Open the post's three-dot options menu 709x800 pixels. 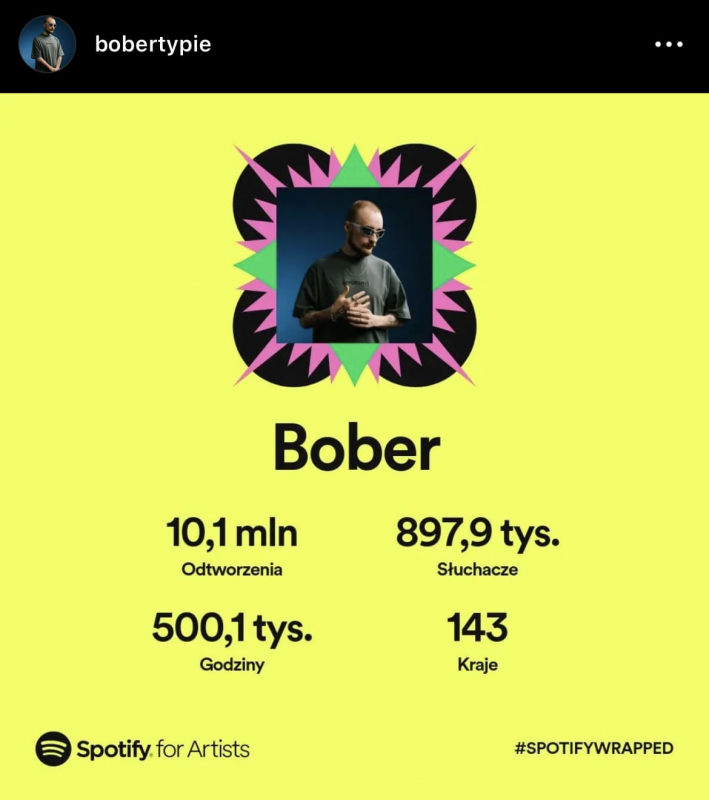(x=668, y=45)
